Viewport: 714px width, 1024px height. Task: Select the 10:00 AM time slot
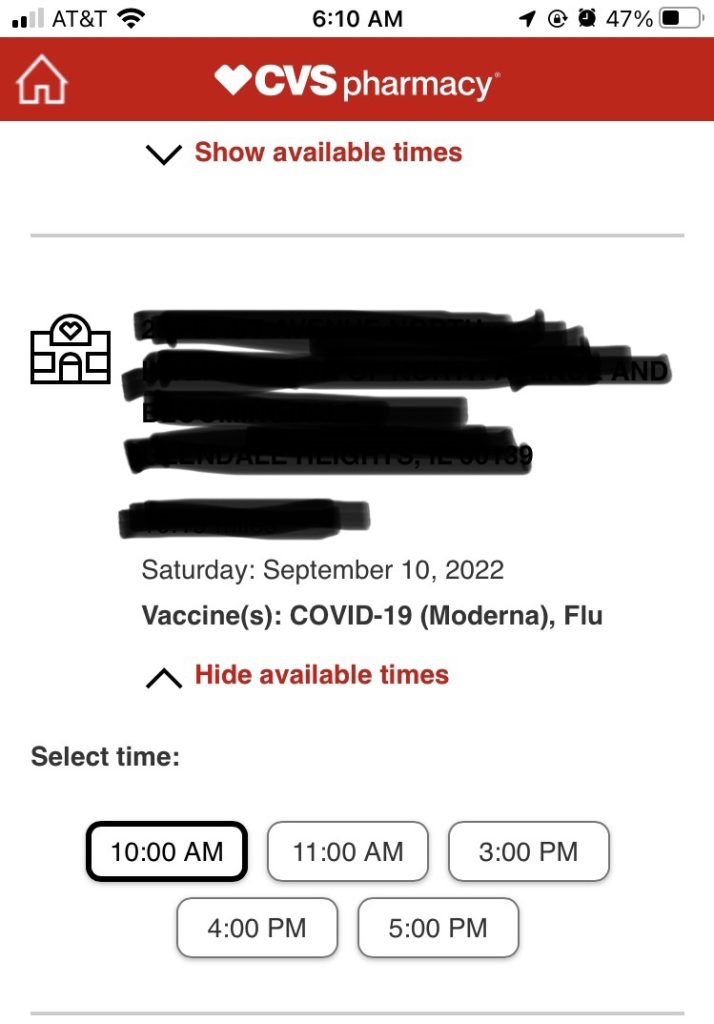(166, 851)
